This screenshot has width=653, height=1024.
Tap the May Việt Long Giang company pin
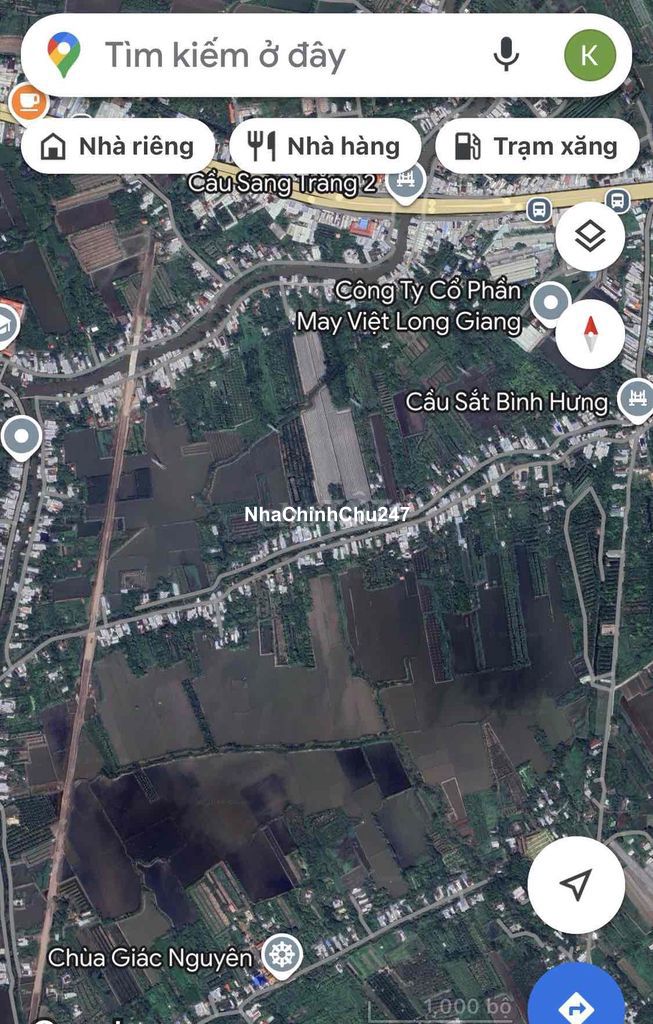click(550, 303)
